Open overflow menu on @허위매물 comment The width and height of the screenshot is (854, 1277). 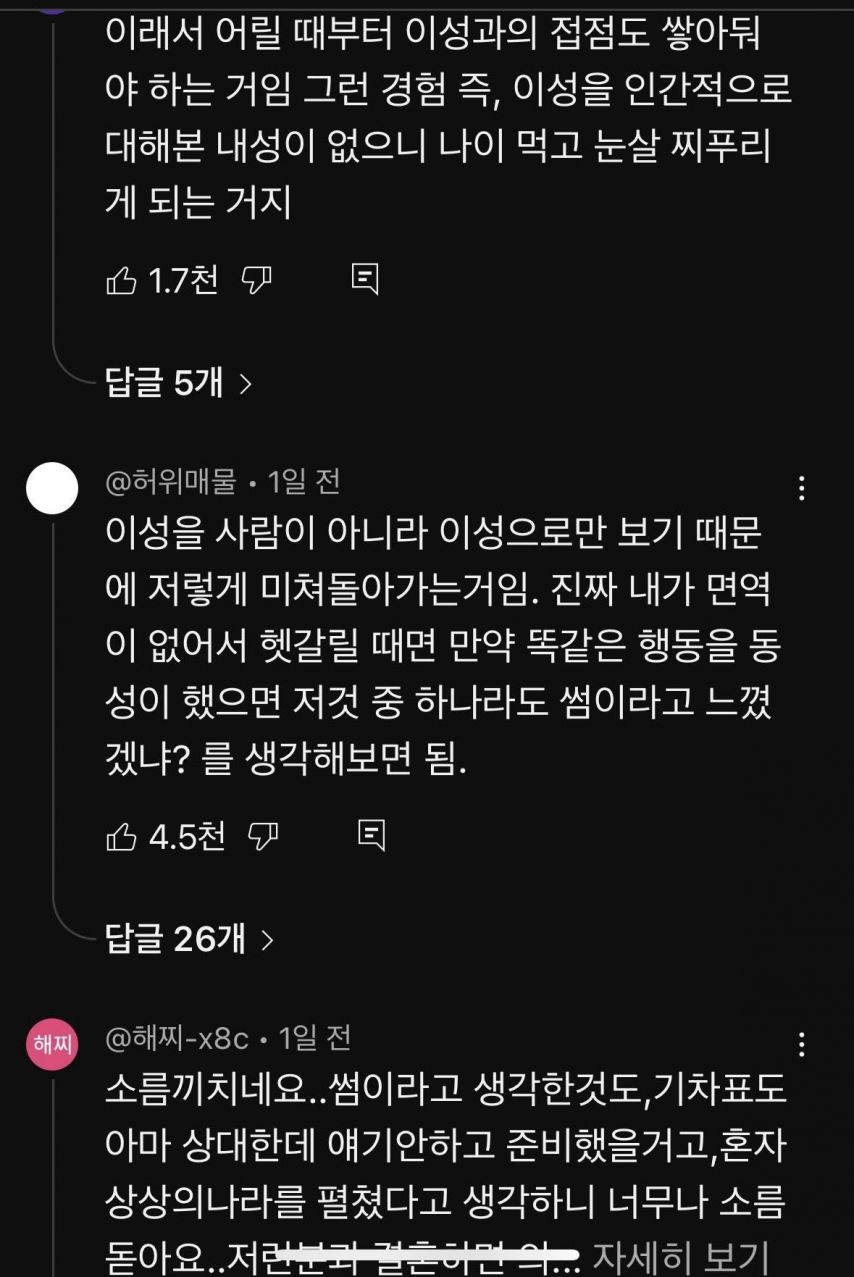tap(801, 489)
